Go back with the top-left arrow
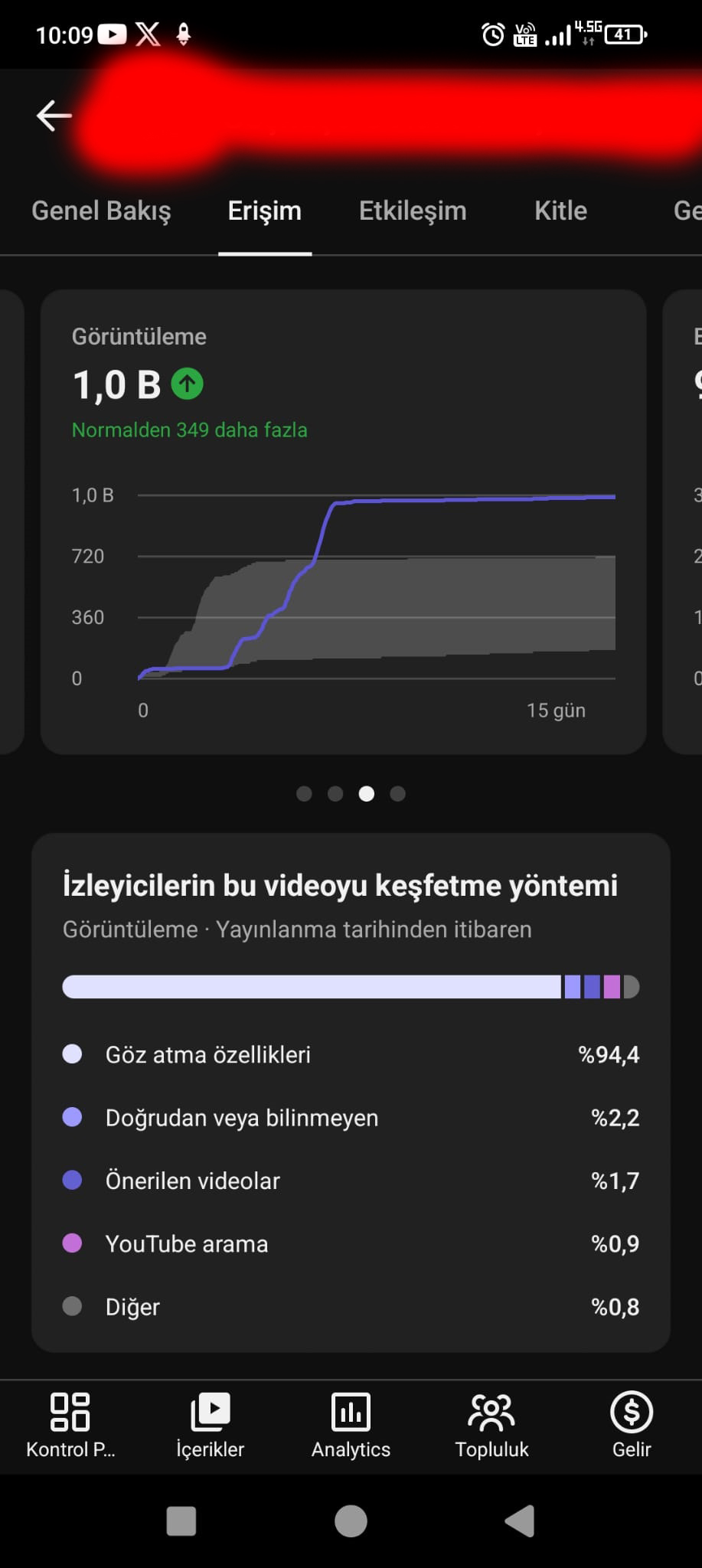The height and width of the screenshot is (1568, 702). pos(54,116)
